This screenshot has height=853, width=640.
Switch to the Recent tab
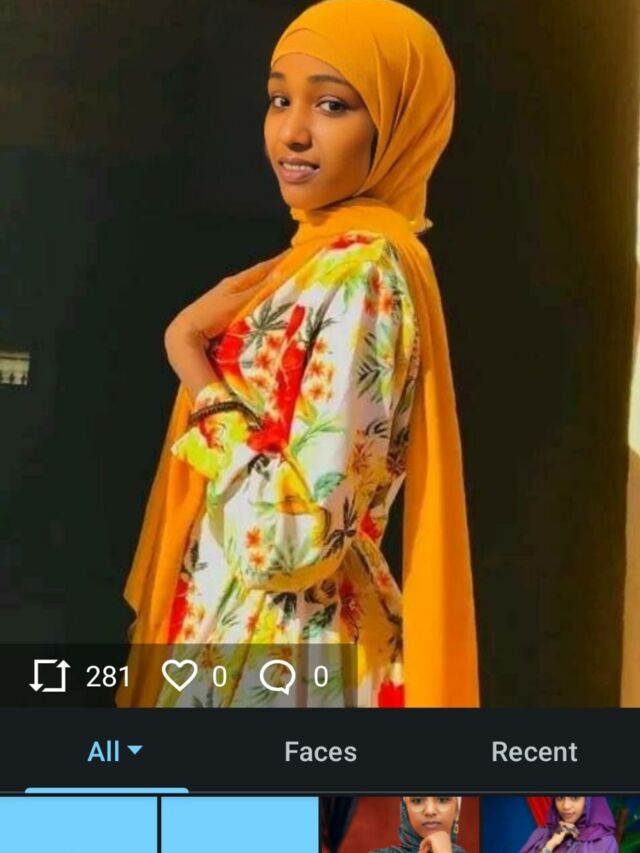pyautogui.click(x=534, y=752)
